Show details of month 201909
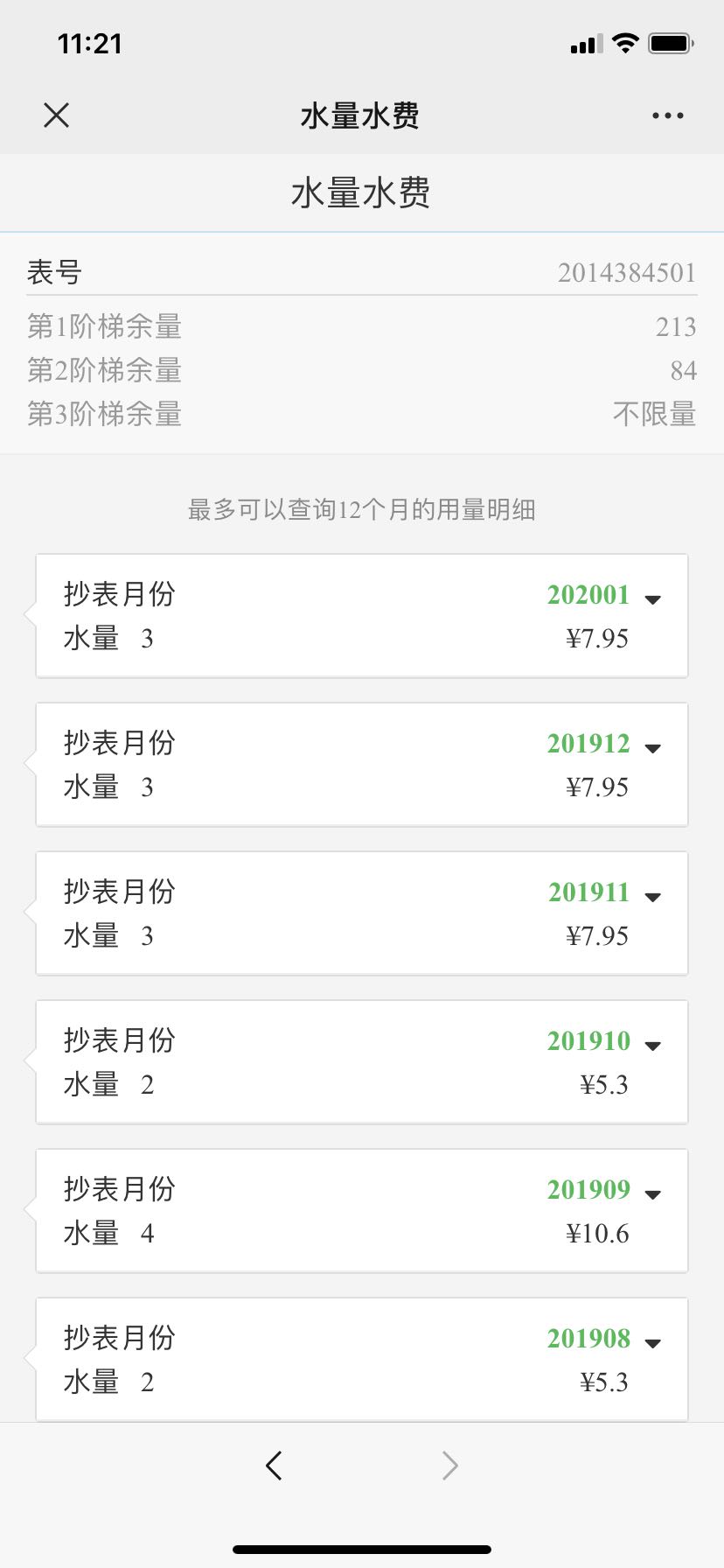 tap(652, 1194)
